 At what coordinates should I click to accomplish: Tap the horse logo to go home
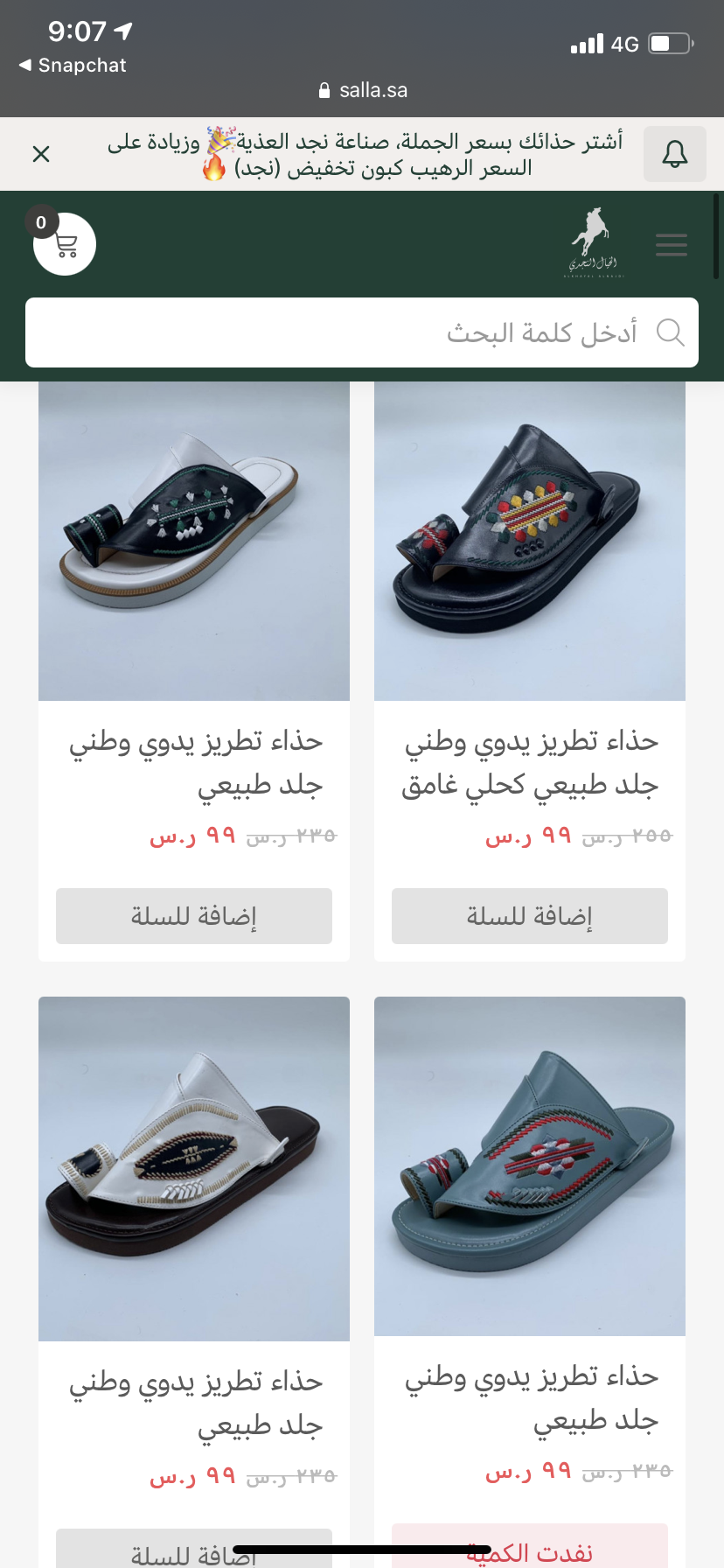coord(594,243)
